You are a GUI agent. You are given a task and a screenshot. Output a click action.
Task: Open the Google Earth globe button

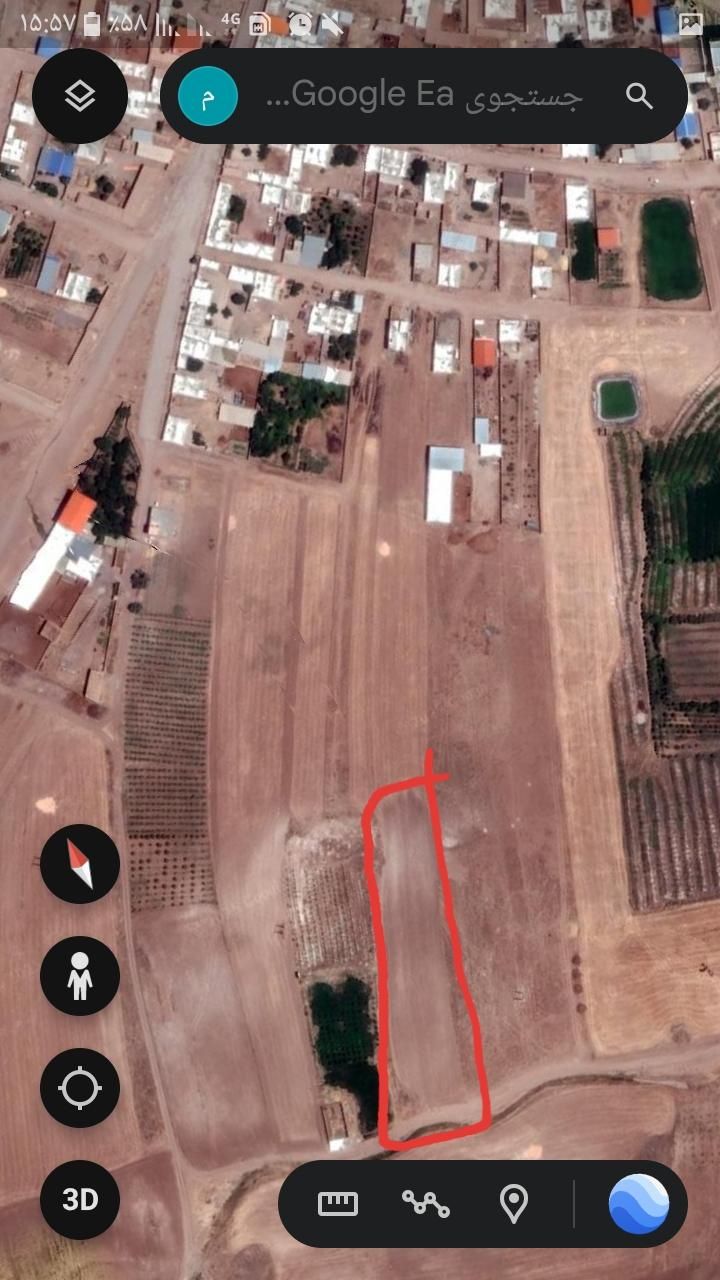(639, 1203)
